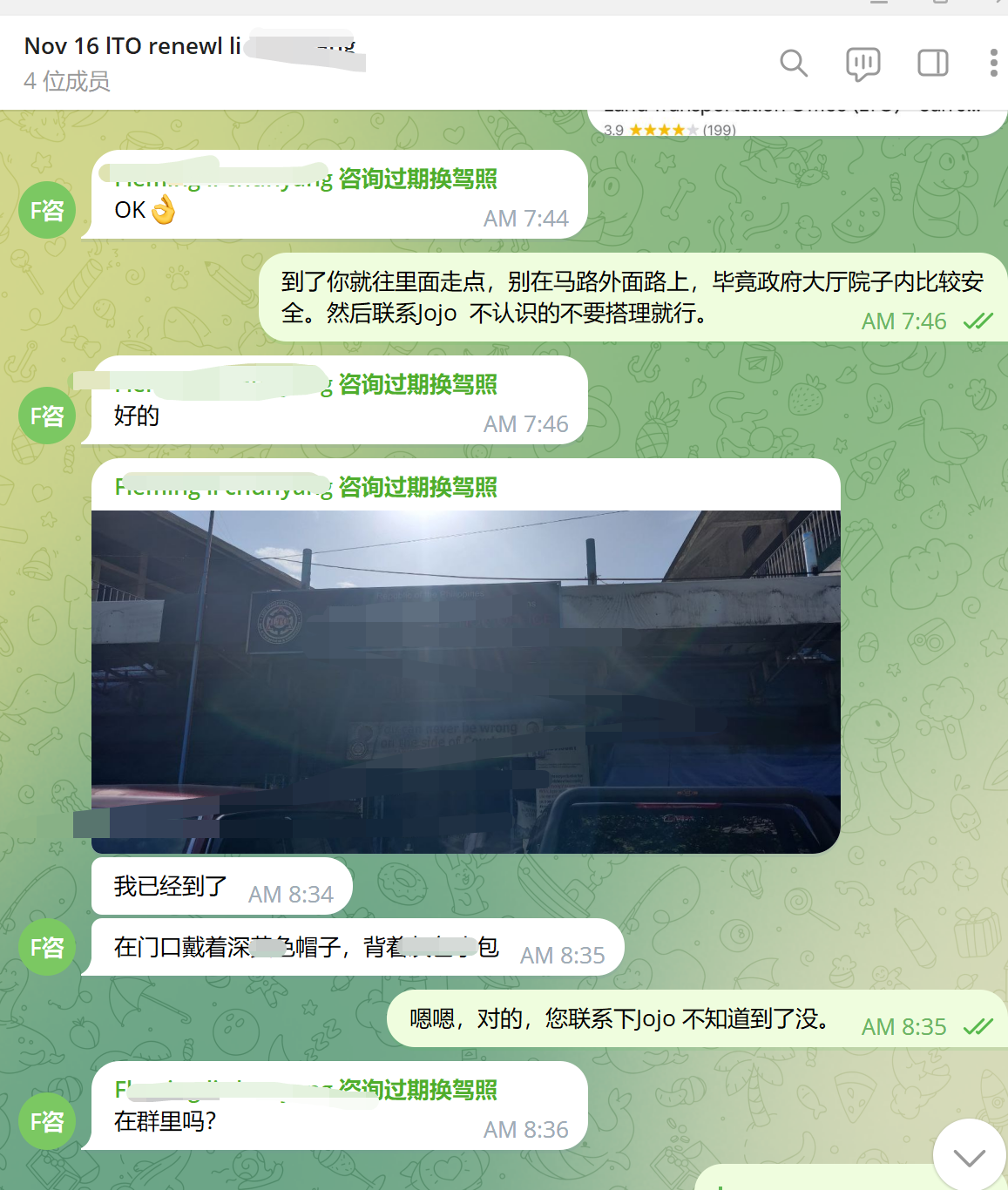Viewport: 1008px width, 1190px height.
Task: Open the shared building photo
Action: [465, 681]
